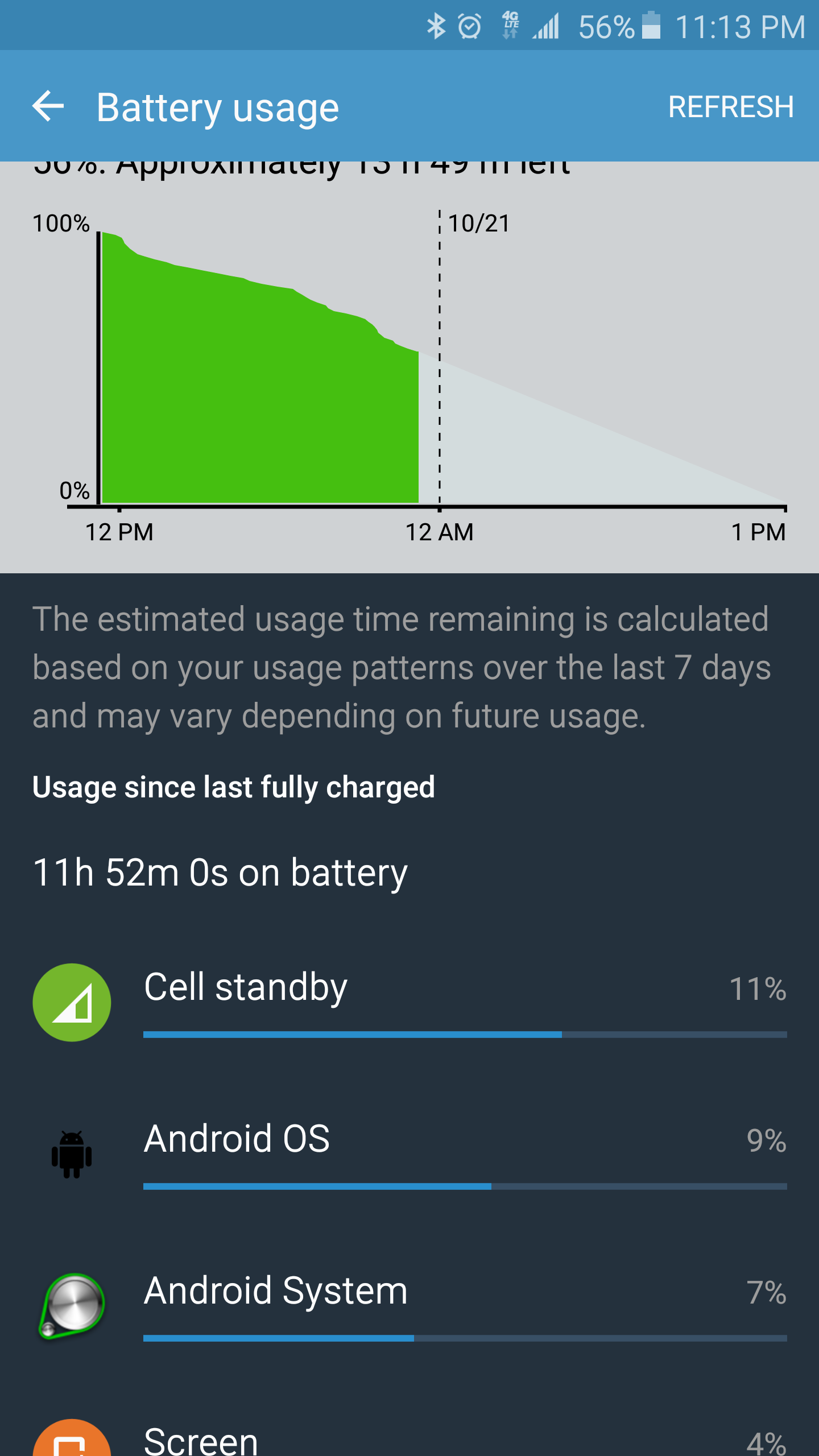Go back from Battery usage

point(48,106)
